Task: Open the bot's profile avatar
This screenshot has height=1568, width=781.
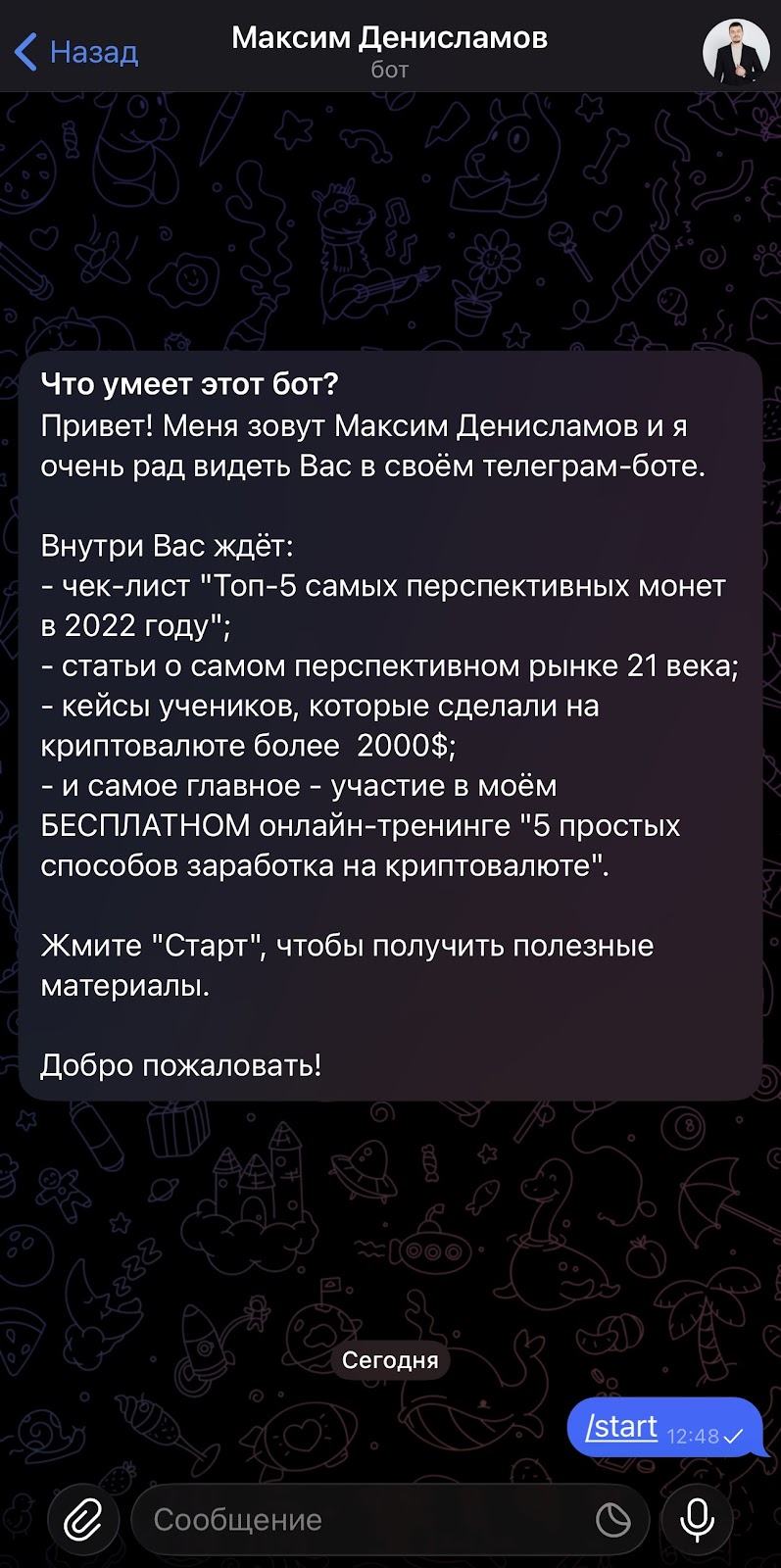Action: click(x=738, y=48)
